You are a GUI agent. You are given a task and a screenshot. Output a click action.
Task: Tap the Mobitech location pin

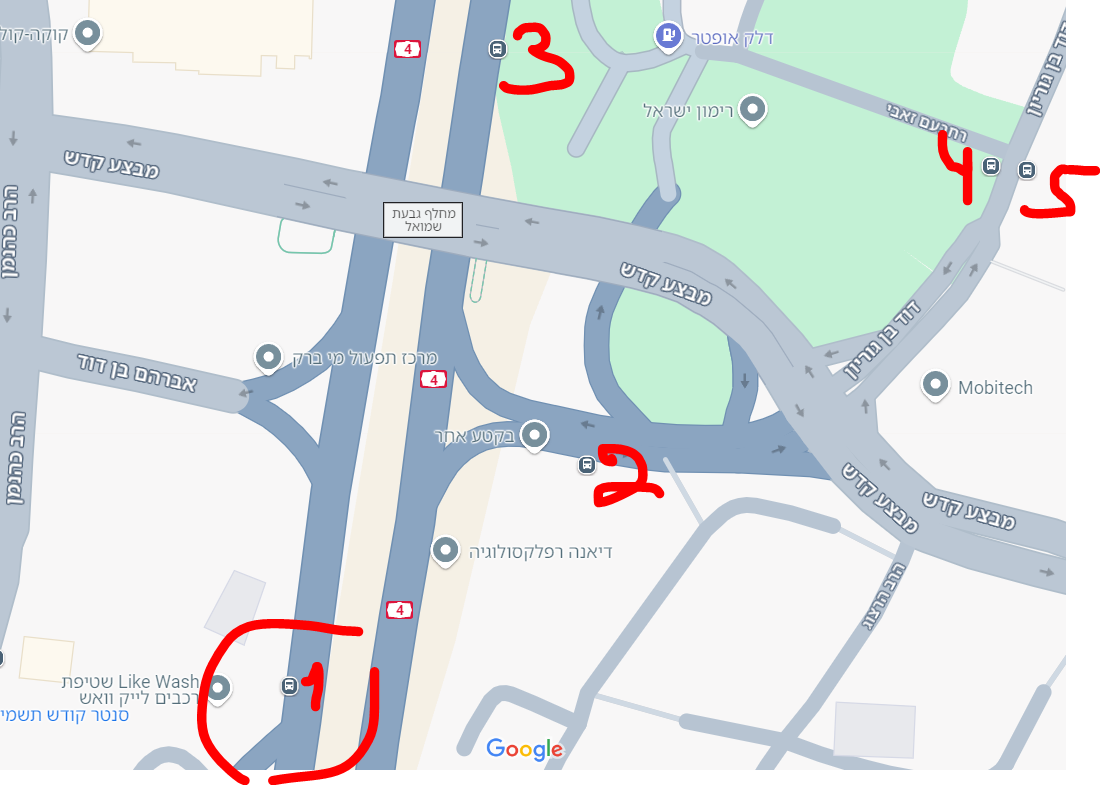[935, 385]
